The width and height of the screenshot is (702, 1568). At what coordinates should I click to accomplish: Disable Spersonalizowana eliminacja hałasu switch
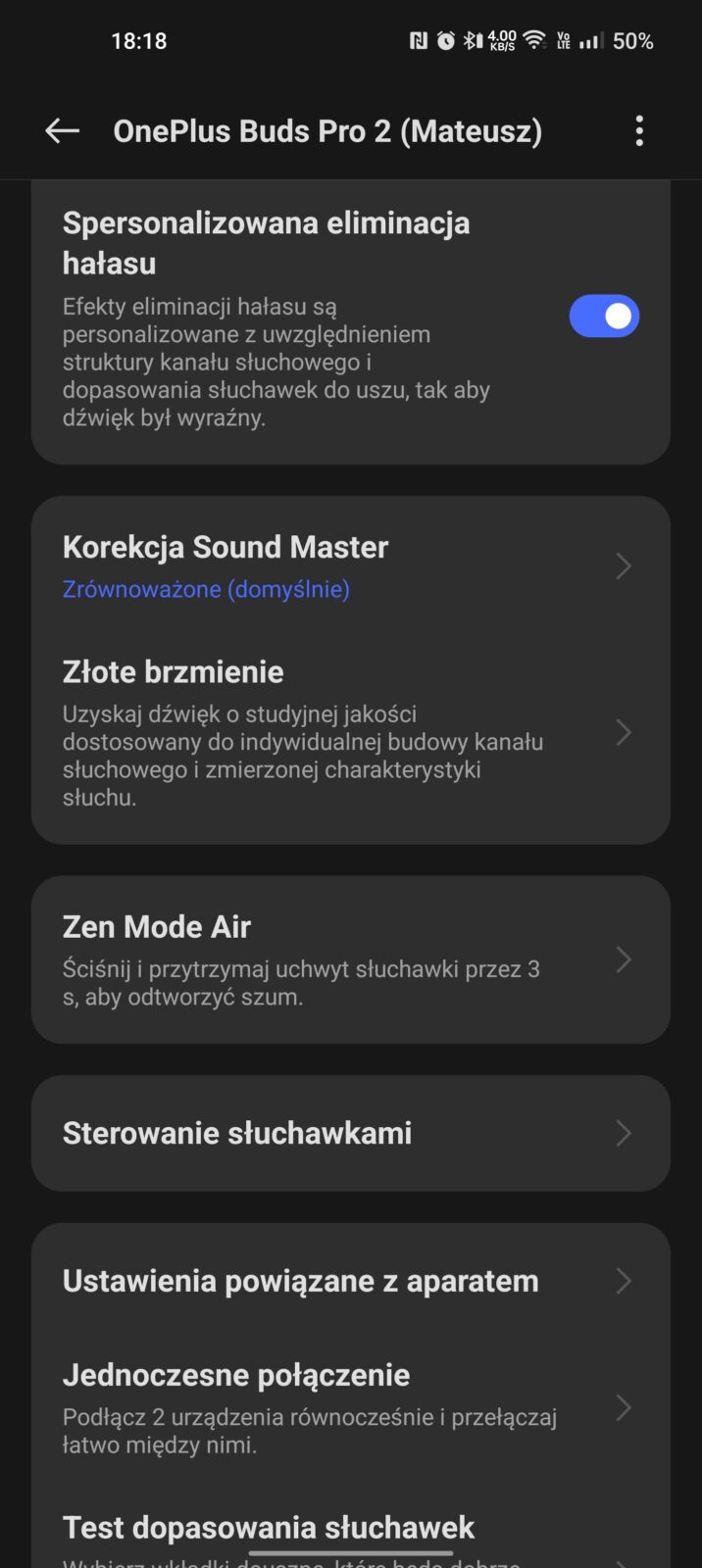[604, 317]
